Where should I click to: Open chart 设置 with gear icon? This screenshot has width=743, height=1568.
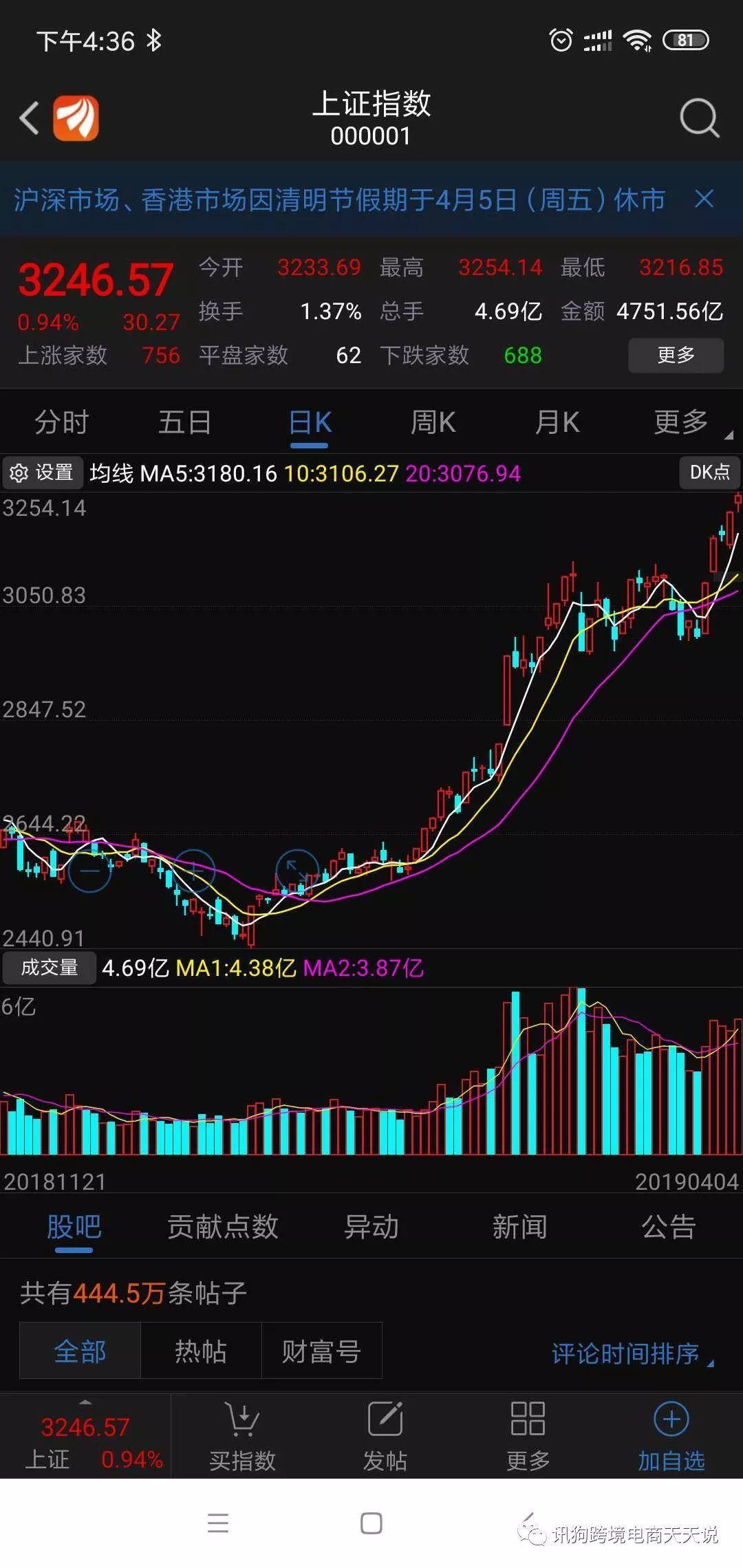click(41, 472)
